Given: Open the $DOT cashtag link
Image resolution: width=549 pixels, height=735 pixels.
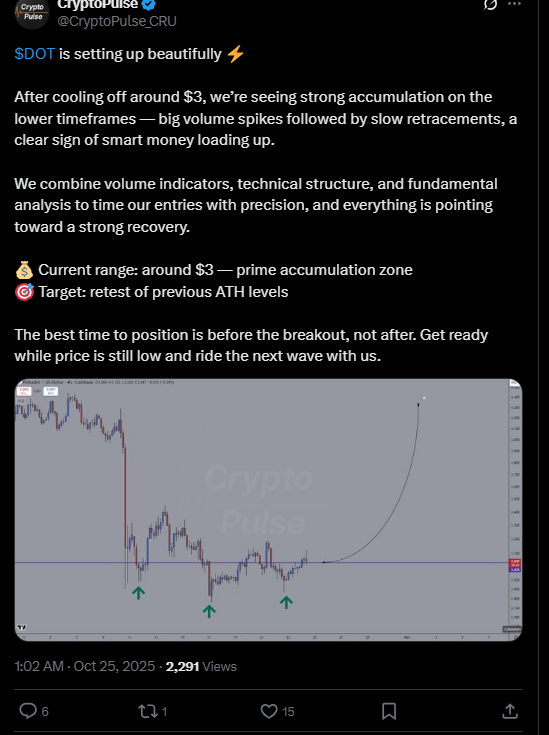Looking at the screenshot, I should [x=35, y=54].
